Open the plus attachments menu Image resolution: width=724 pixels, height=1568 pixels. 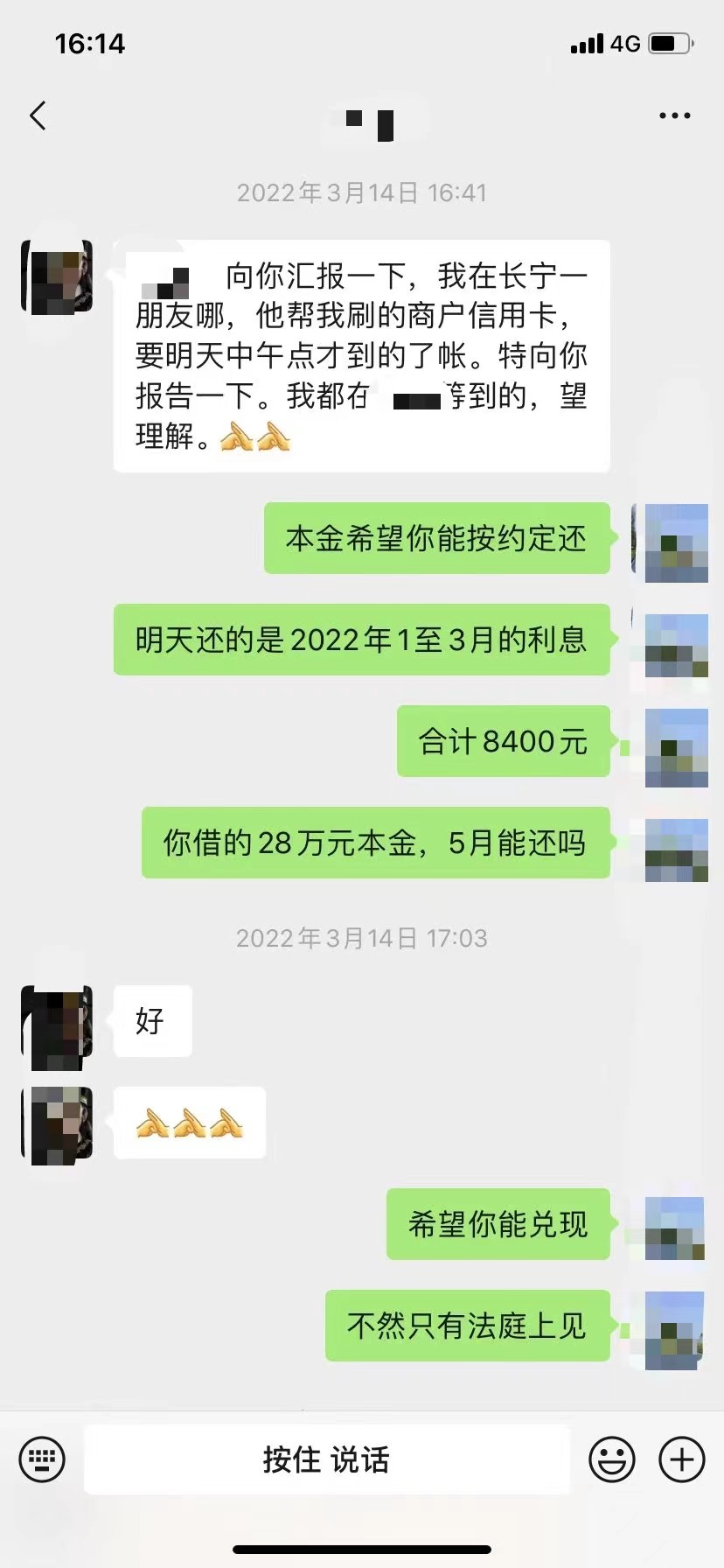click(x=681, y=1459)
